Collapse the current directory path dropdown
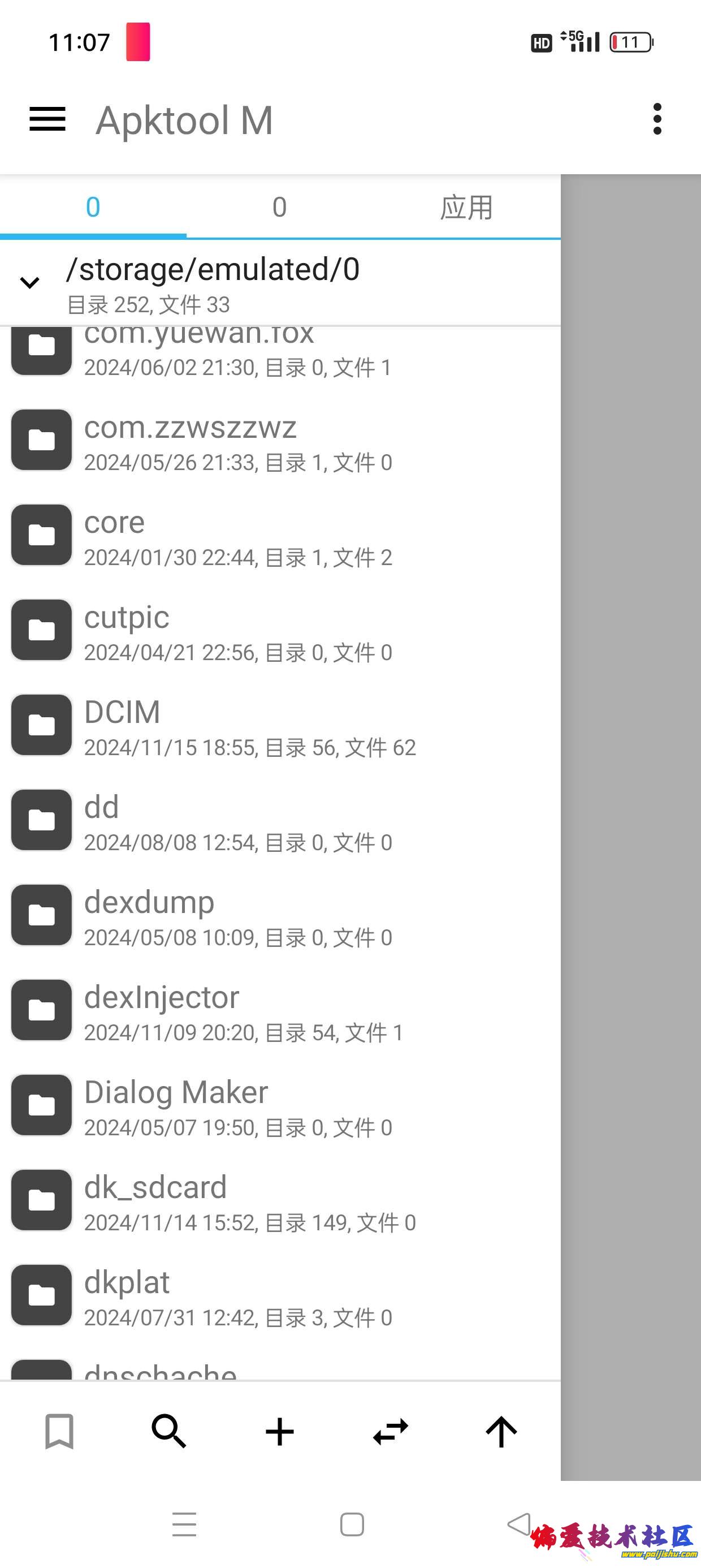The width and height of the screenshot is (701, 1568). click(29, 282)
